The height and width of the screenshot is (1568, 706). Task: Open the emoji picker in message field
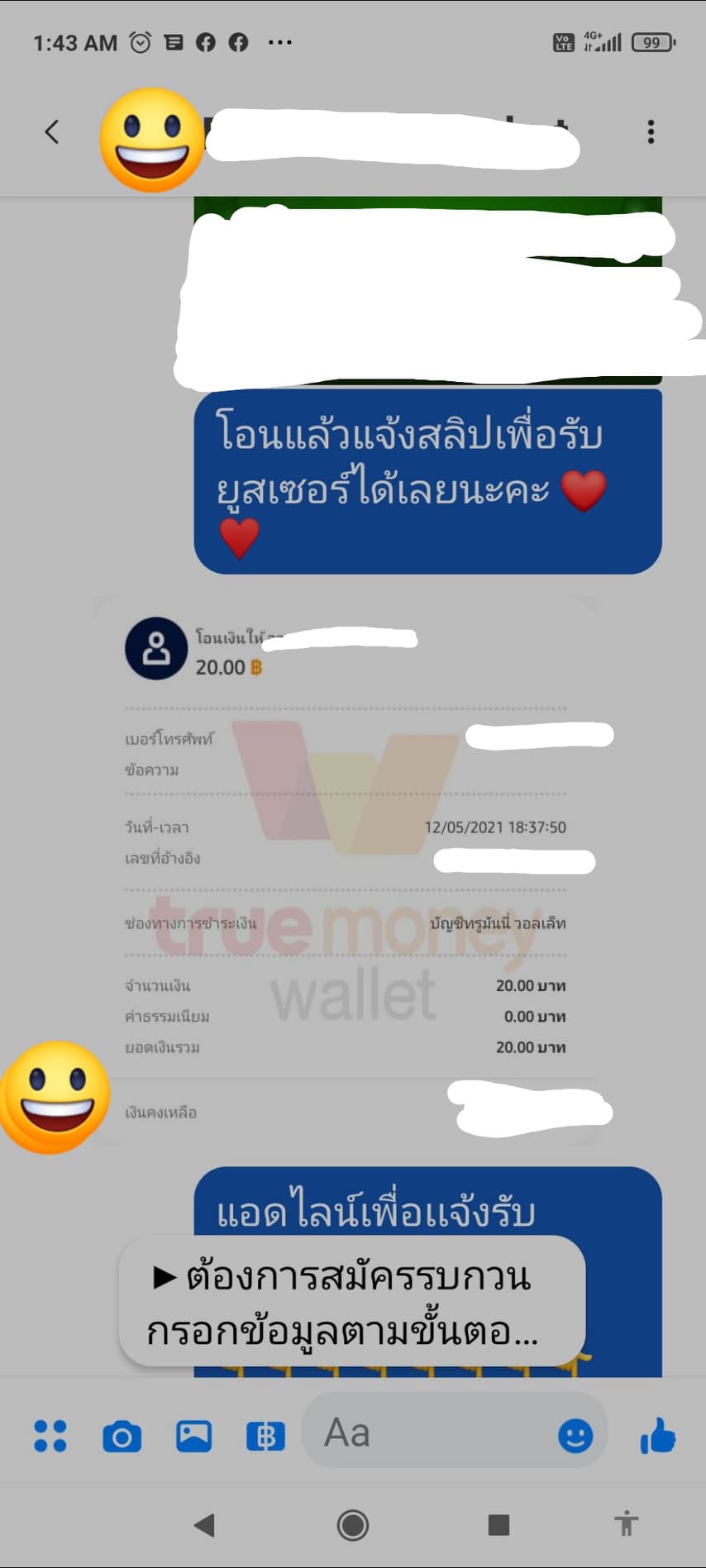click(x=575, y=1435)
